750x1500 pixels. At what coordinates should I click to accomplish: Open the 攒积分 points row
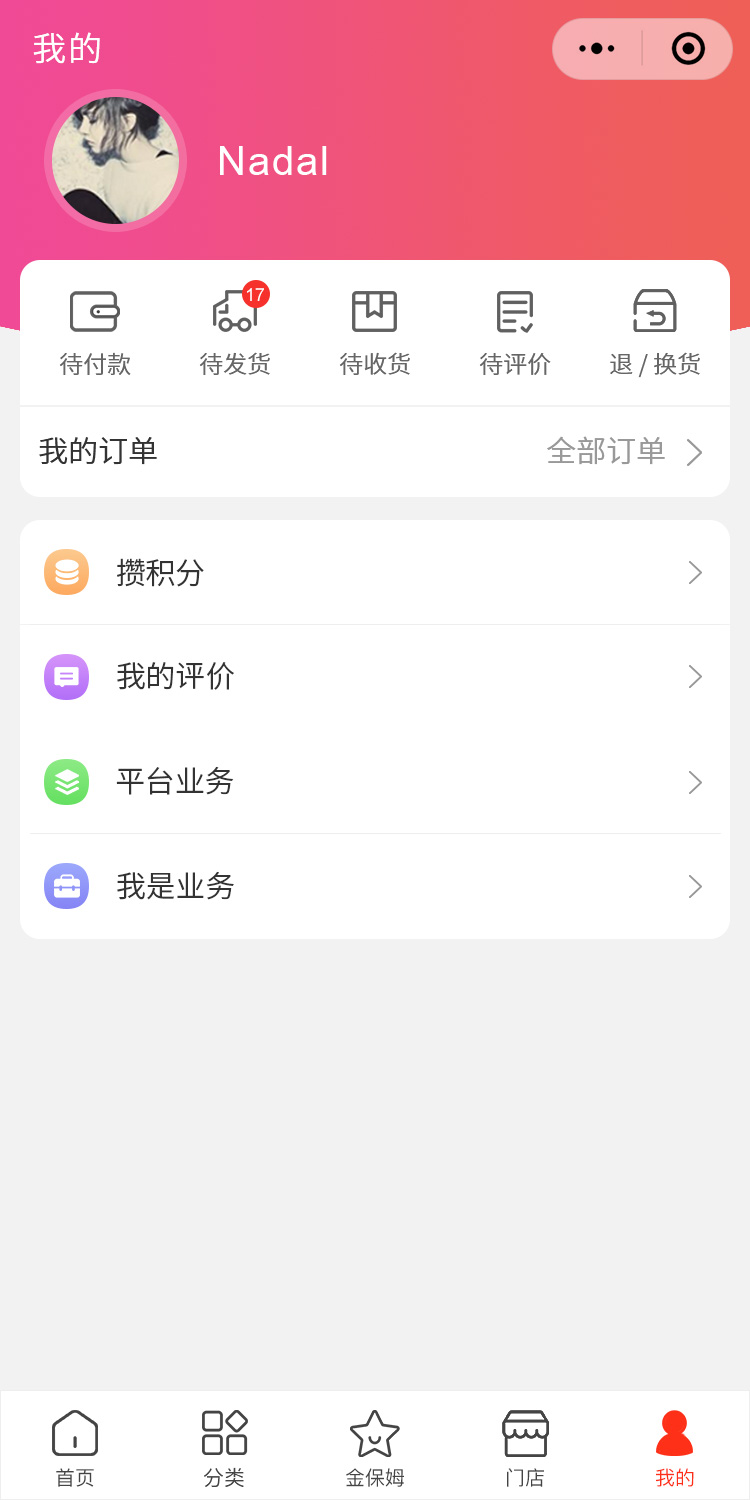pyautogui.click(x=375, y=573)
